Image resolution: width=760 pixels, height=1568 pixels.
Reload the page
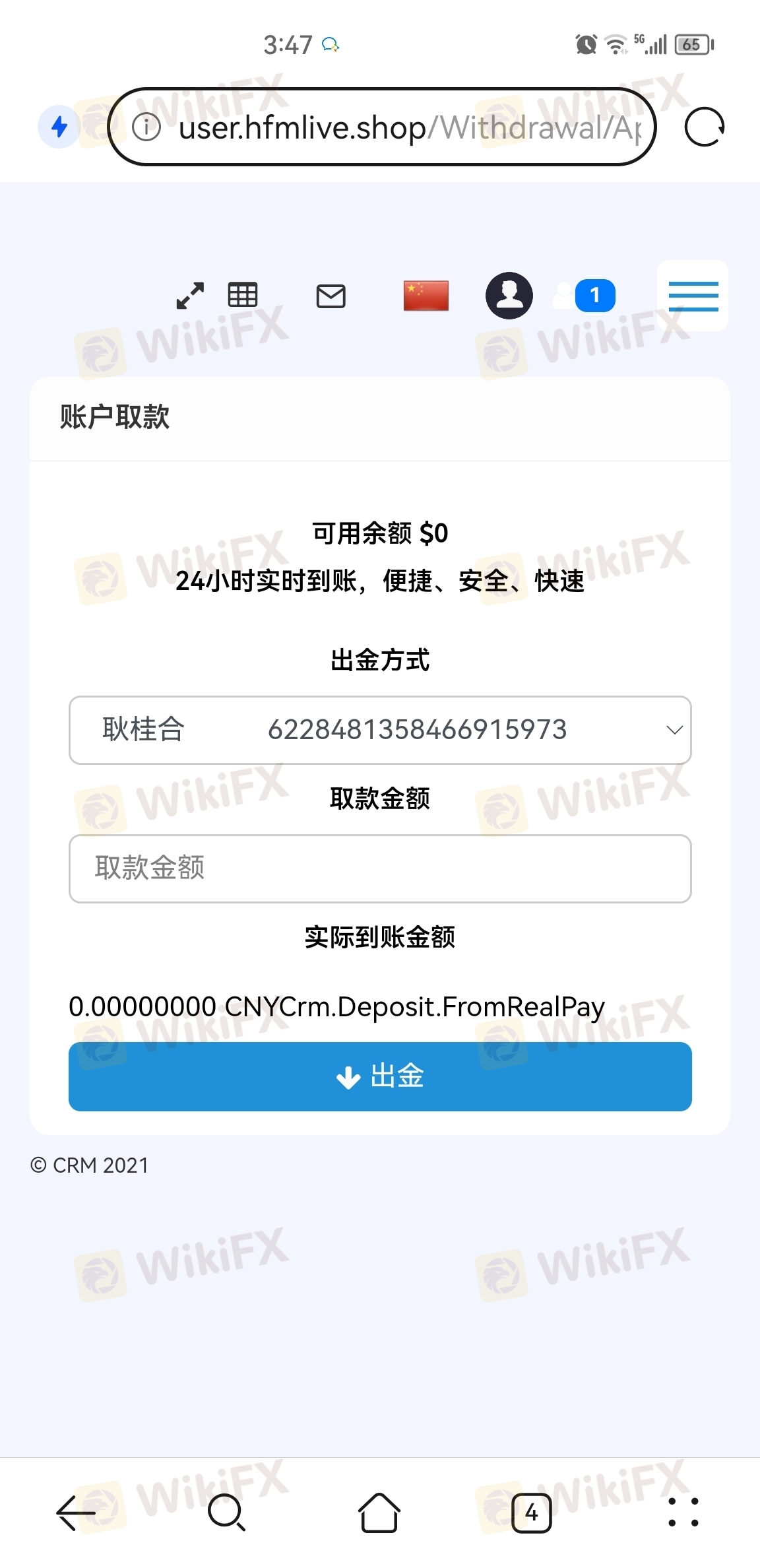coord(704,127)
